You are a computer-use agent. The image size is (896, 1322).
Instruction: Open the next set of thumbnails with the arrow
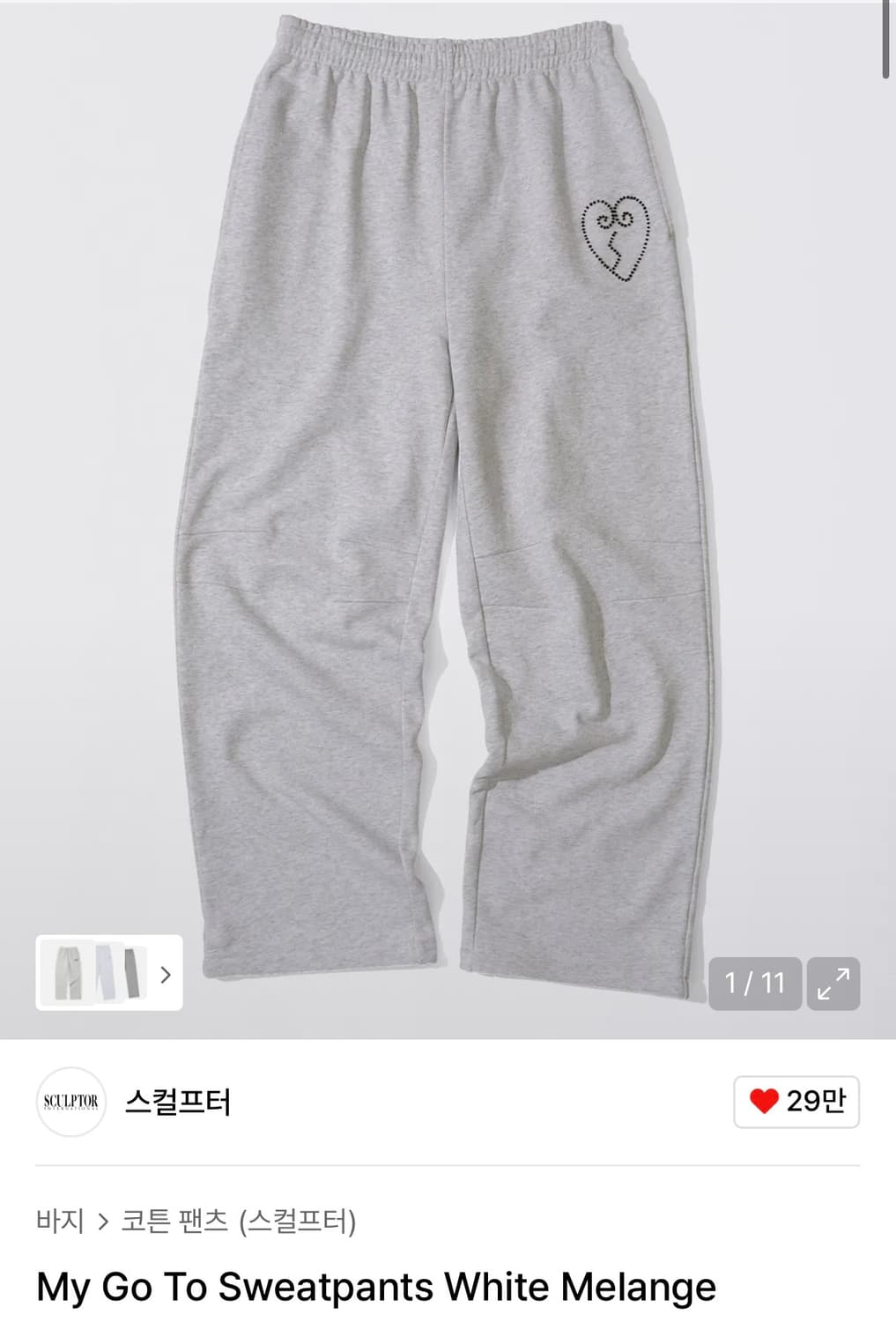(x=164, y=972)
